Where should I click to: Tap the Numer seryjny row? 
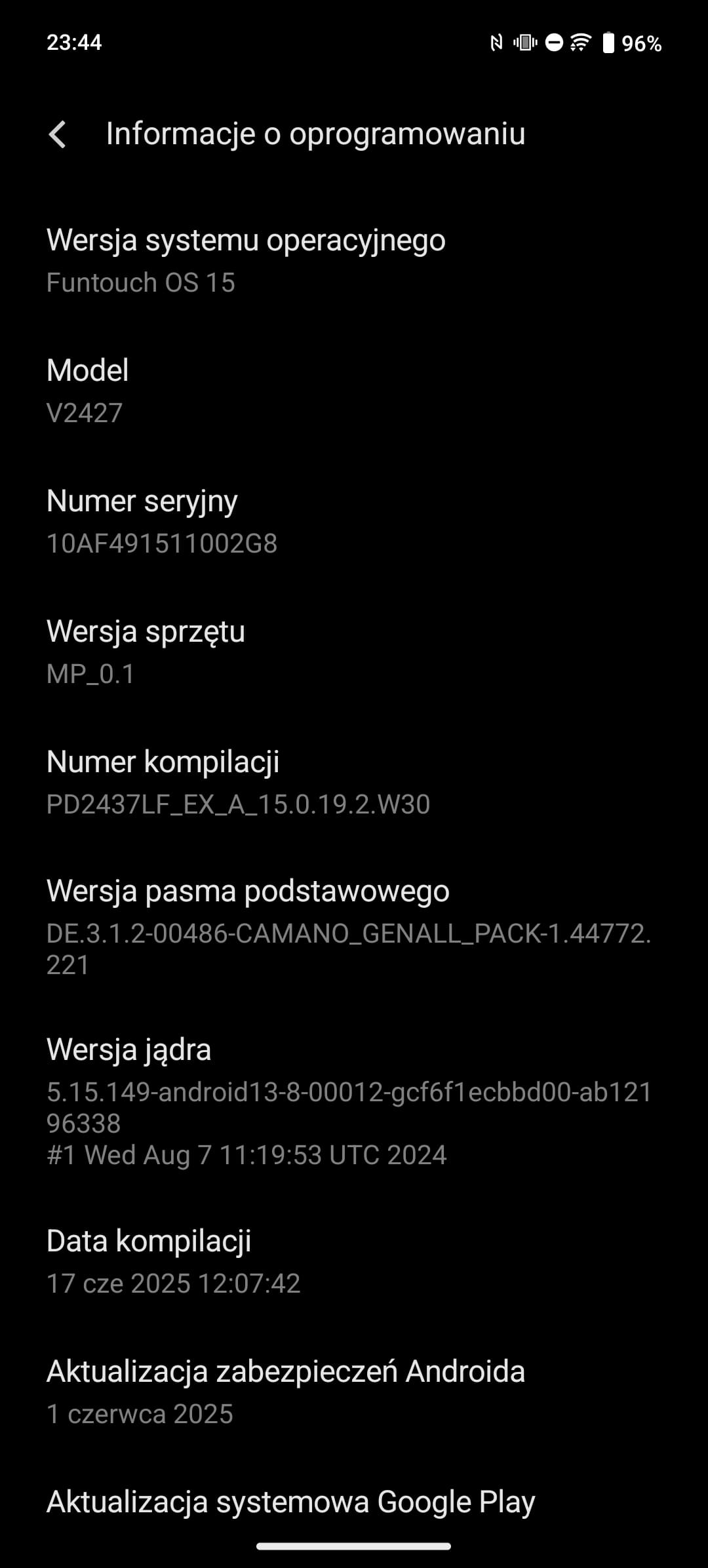click(354, 522)
